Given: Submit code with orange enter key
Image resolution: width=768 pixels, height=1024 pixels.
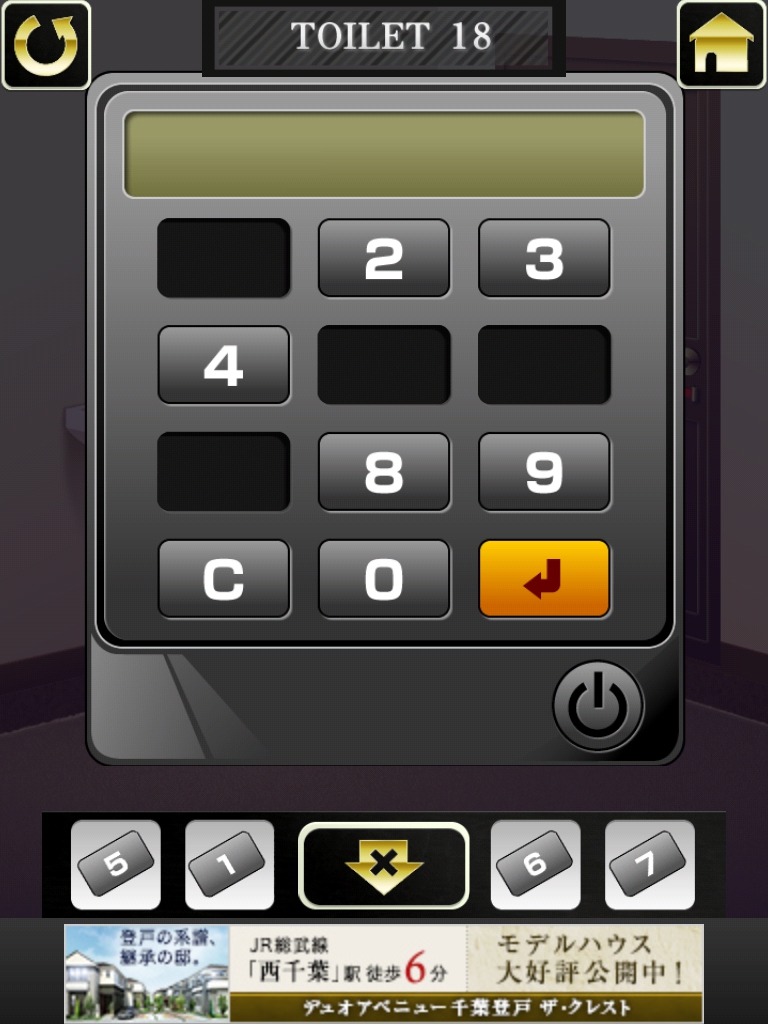Looking at the screenshot, I should [x=544, y=579].
